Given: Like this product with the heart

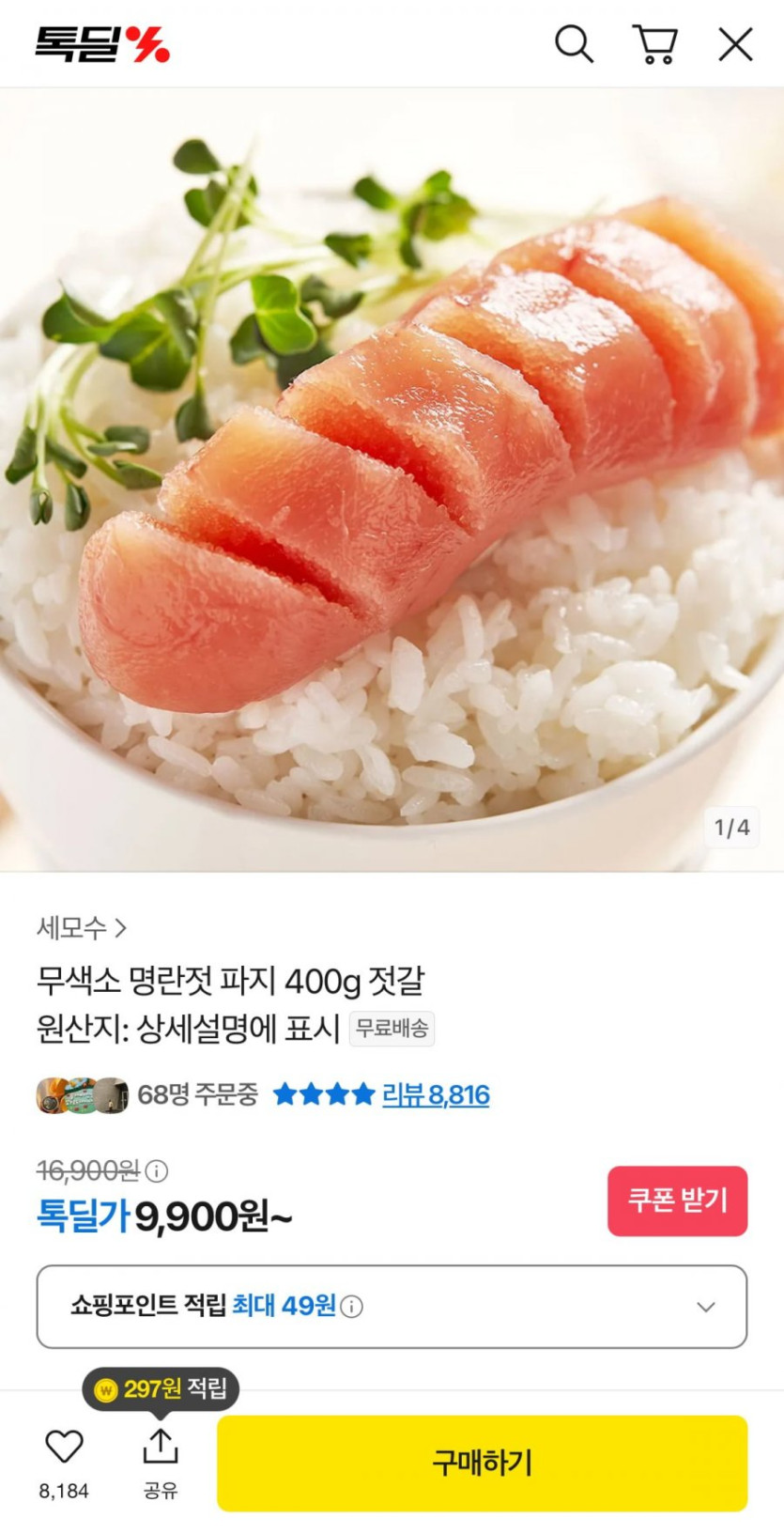Looking at the screenshot, I should click(x=64, y=1448).
